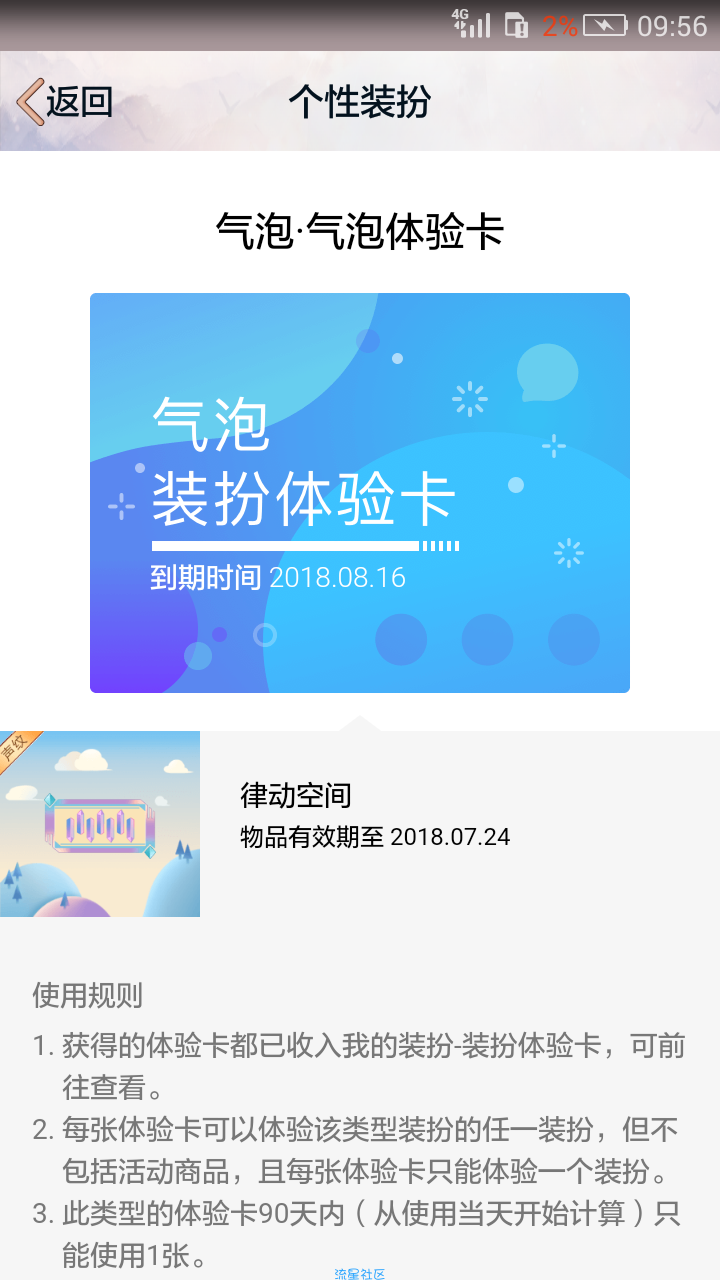Image resolution: width=720 pixels, height=1280 pixels.
Task: Go back using 返回 button
Action: [64, 102]
